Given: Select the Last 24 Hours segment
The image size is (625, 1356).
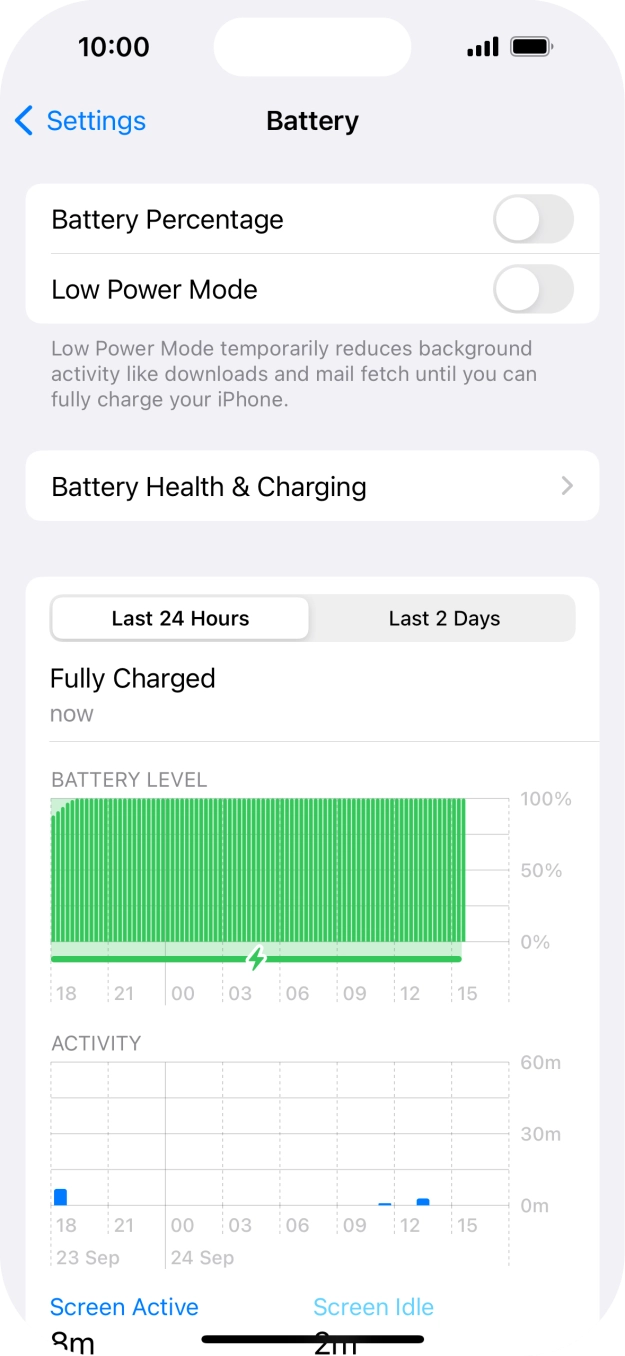Looking at the screenshot, I should (x=181, y=619).
